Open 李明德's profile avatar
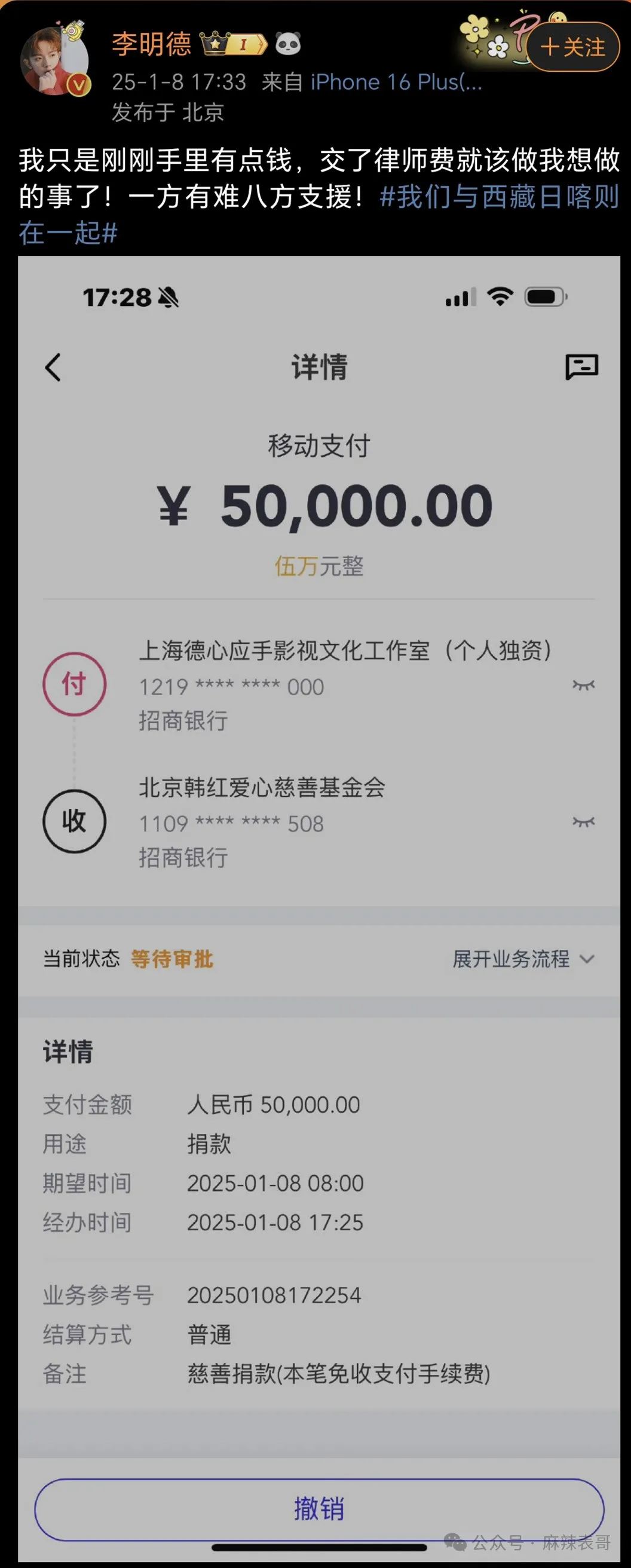This screenshot has height=1568, width=631. [54, 62]
